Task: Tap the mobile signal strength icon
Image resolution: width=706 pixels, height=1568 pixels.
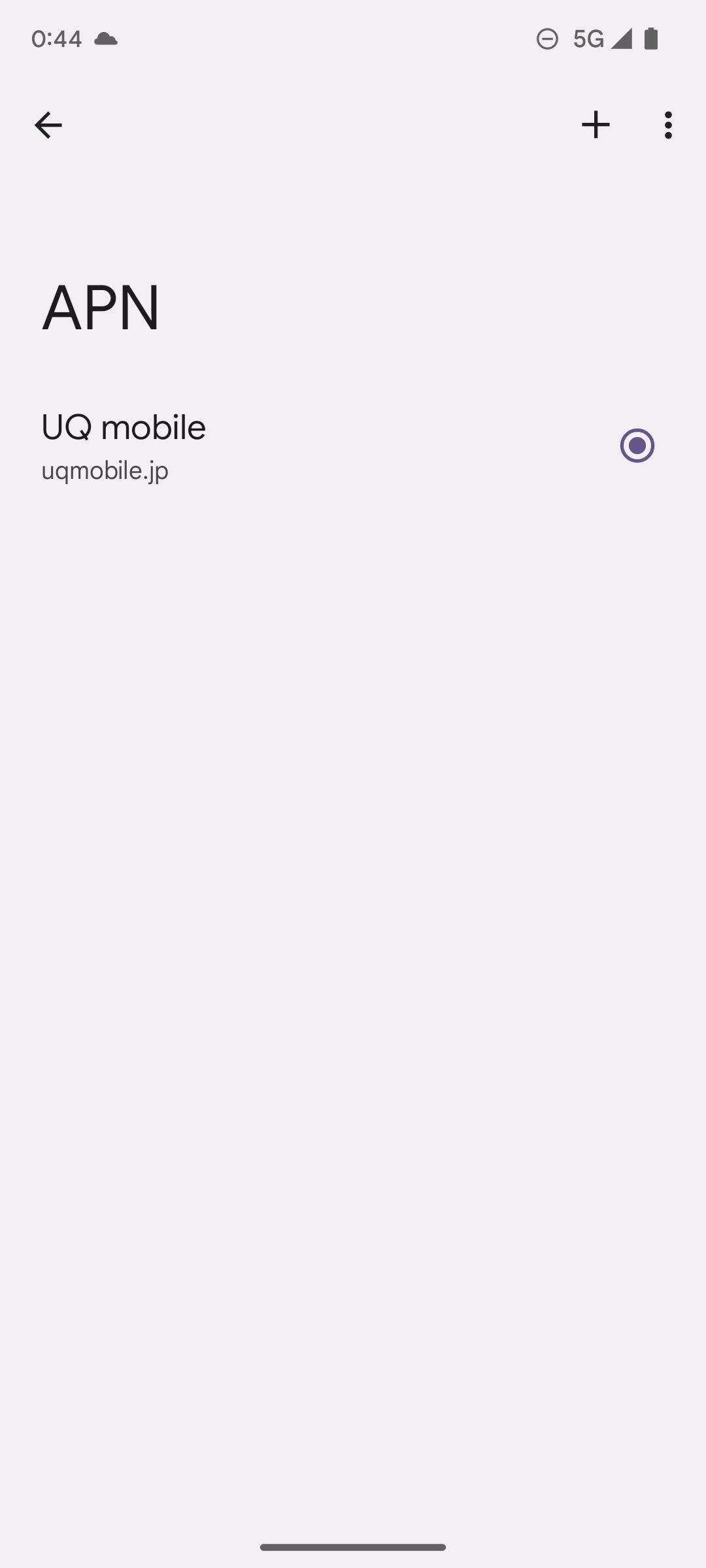Action: coord(622,39)
